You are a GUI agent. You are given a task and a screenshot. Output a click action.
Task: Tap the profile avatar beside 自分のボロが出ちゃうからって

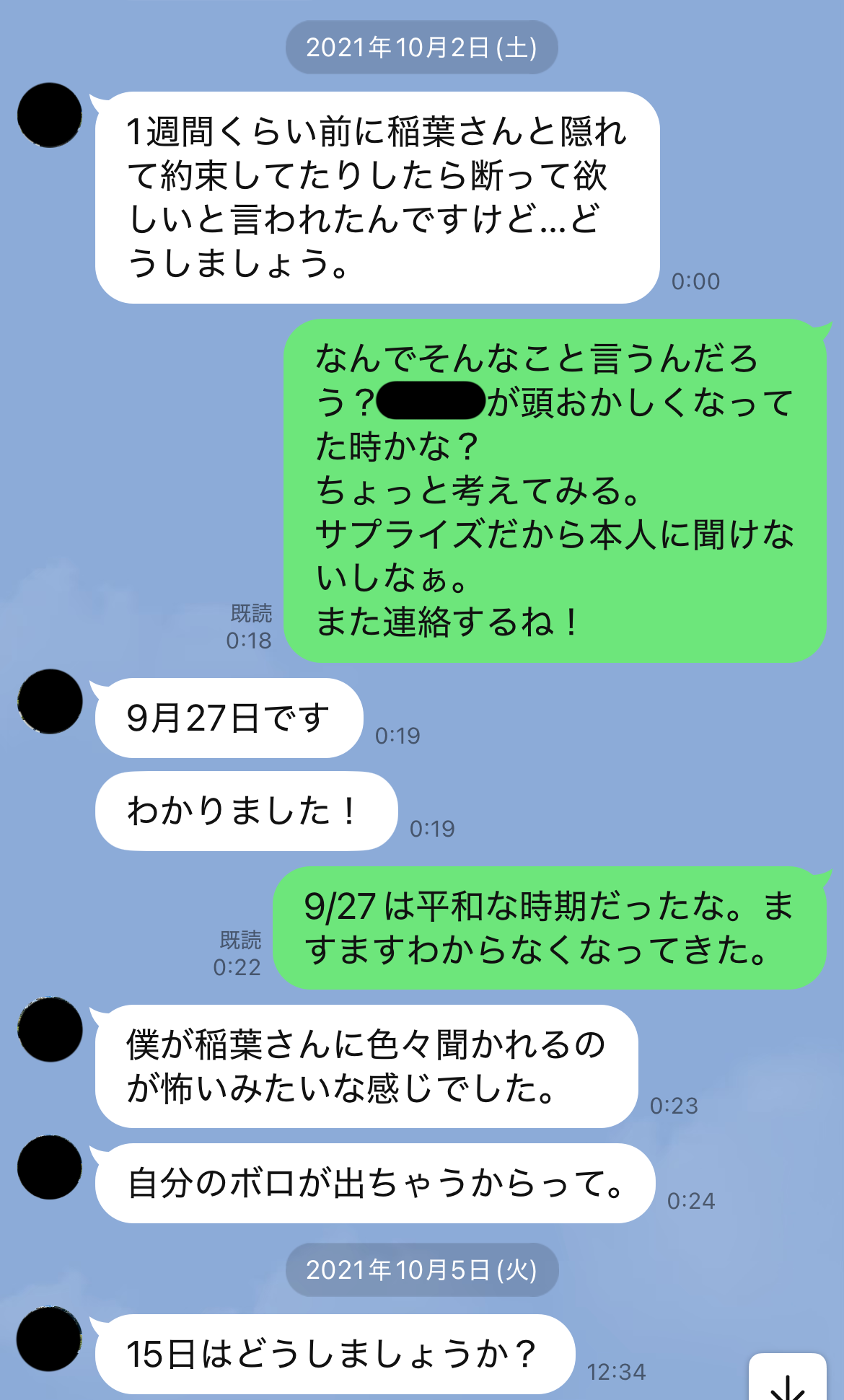(50, 1167)
